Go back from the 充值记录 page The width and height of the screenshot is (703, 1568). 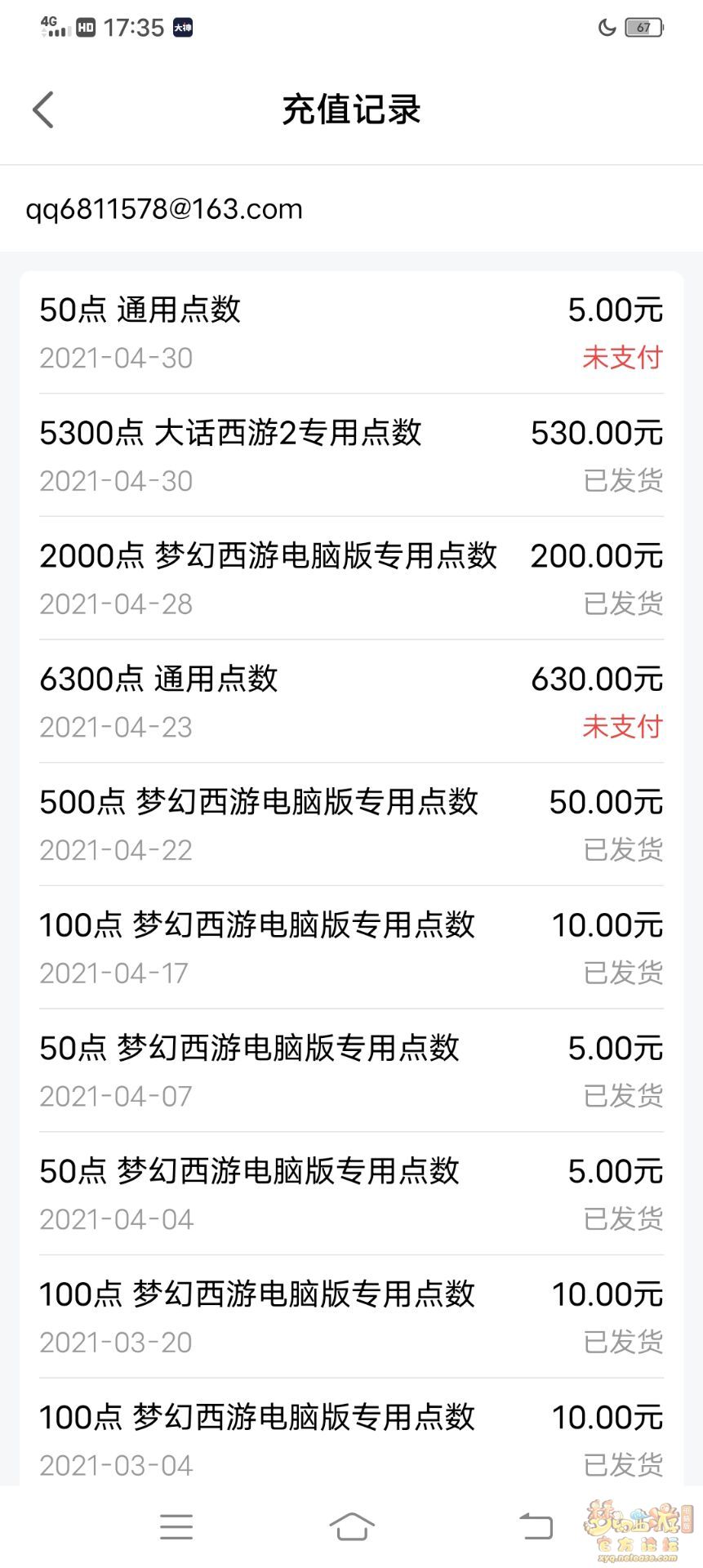point(43,109)
